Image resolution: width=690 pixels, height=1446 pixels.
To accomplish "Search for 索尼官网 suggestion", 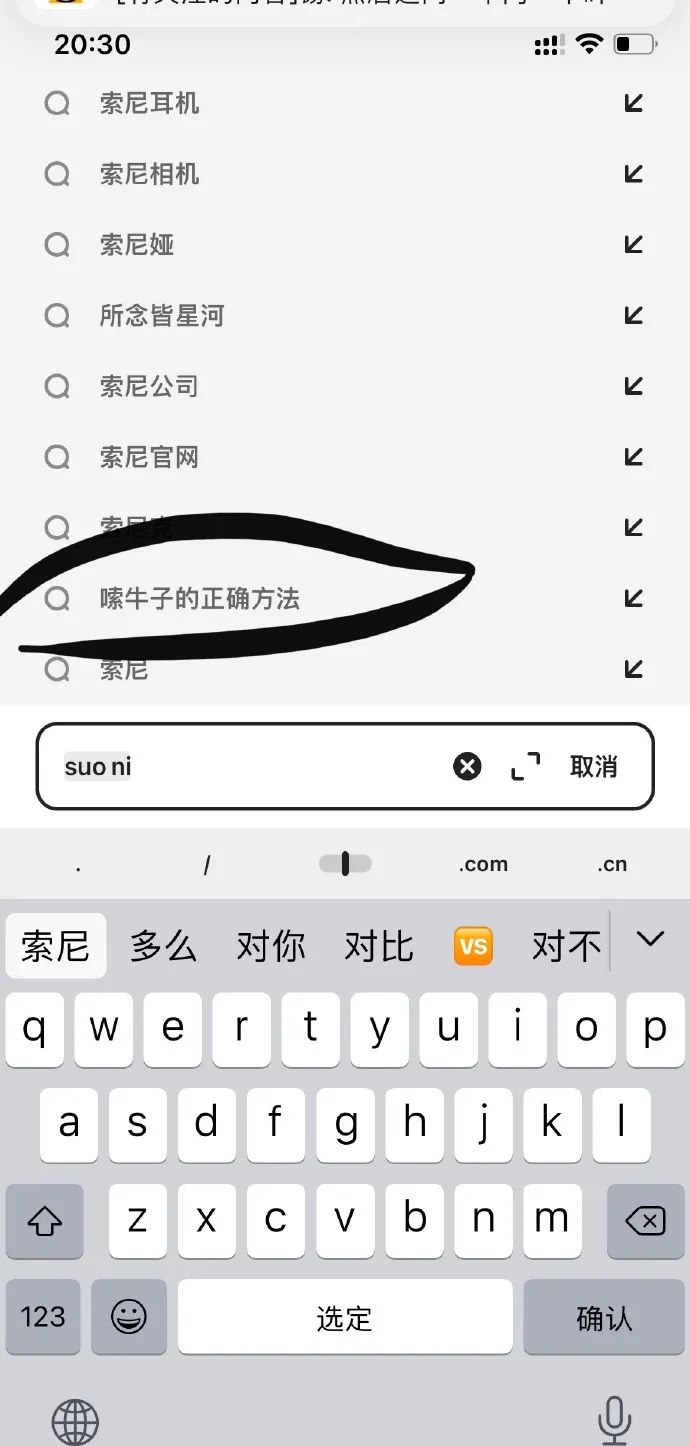I will [x=150, y=458].
